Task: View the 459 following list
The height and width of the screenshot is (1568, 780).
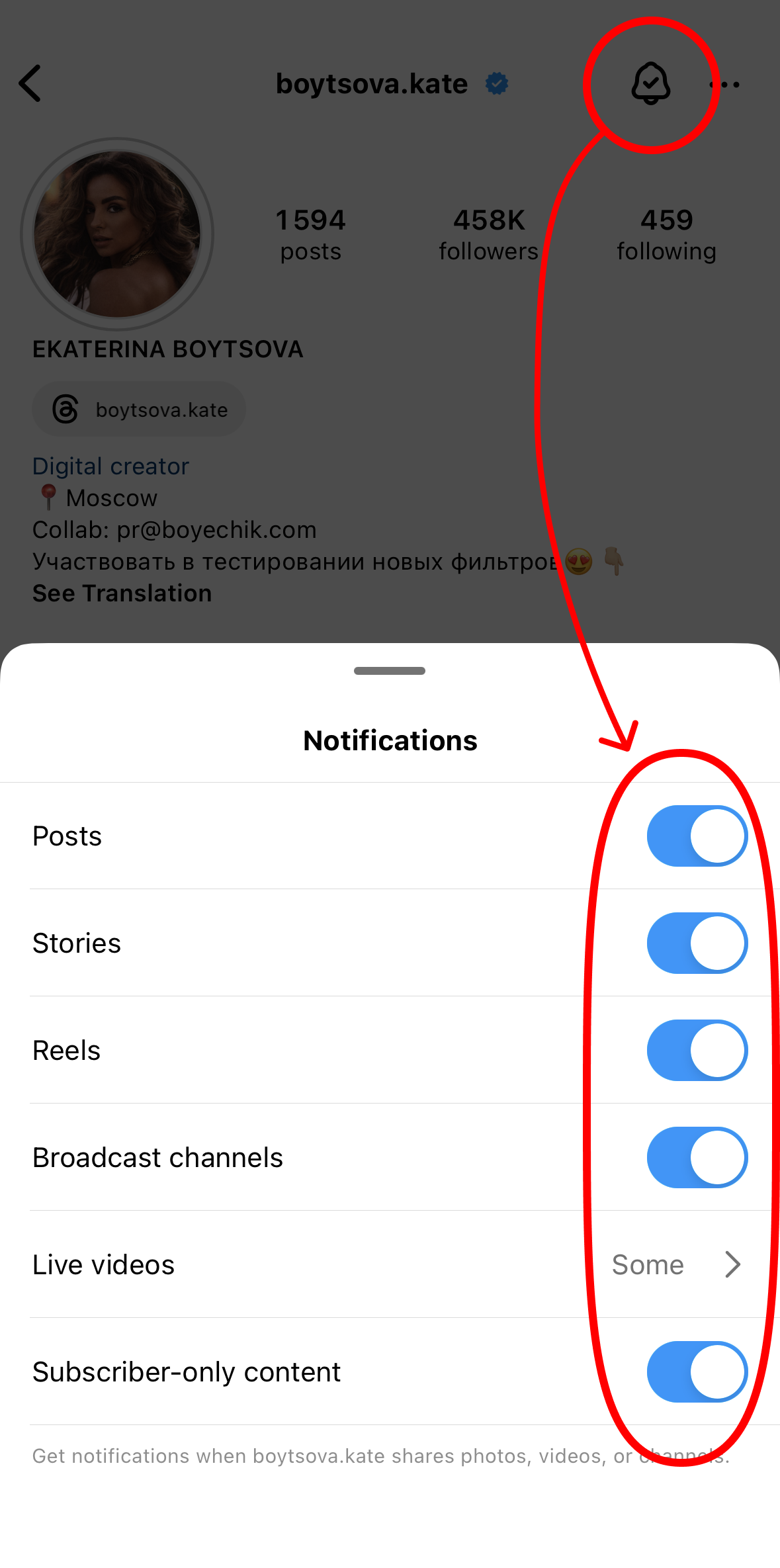Action: (x=666, y=234)
